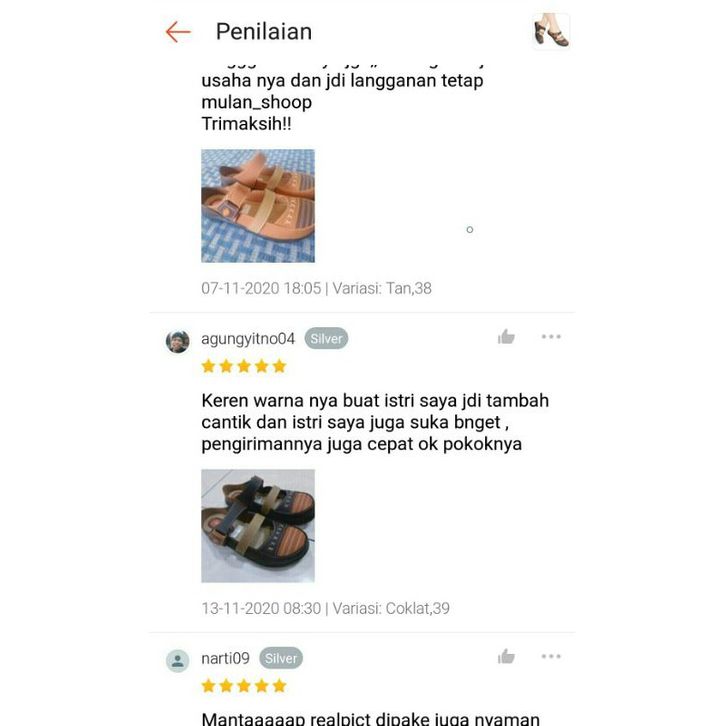
Task: Go back from the Penilaian page
Action: point(178,32)
